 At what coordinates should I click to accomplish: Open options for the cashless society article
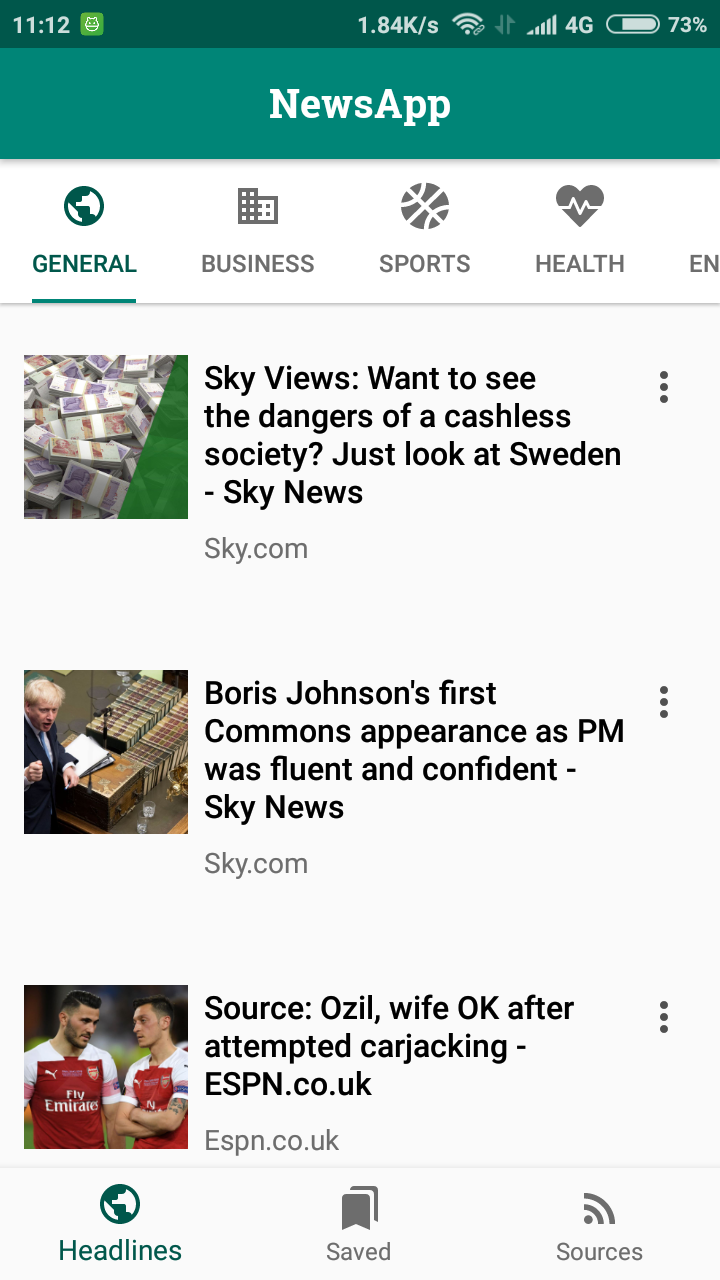(663, 387)
